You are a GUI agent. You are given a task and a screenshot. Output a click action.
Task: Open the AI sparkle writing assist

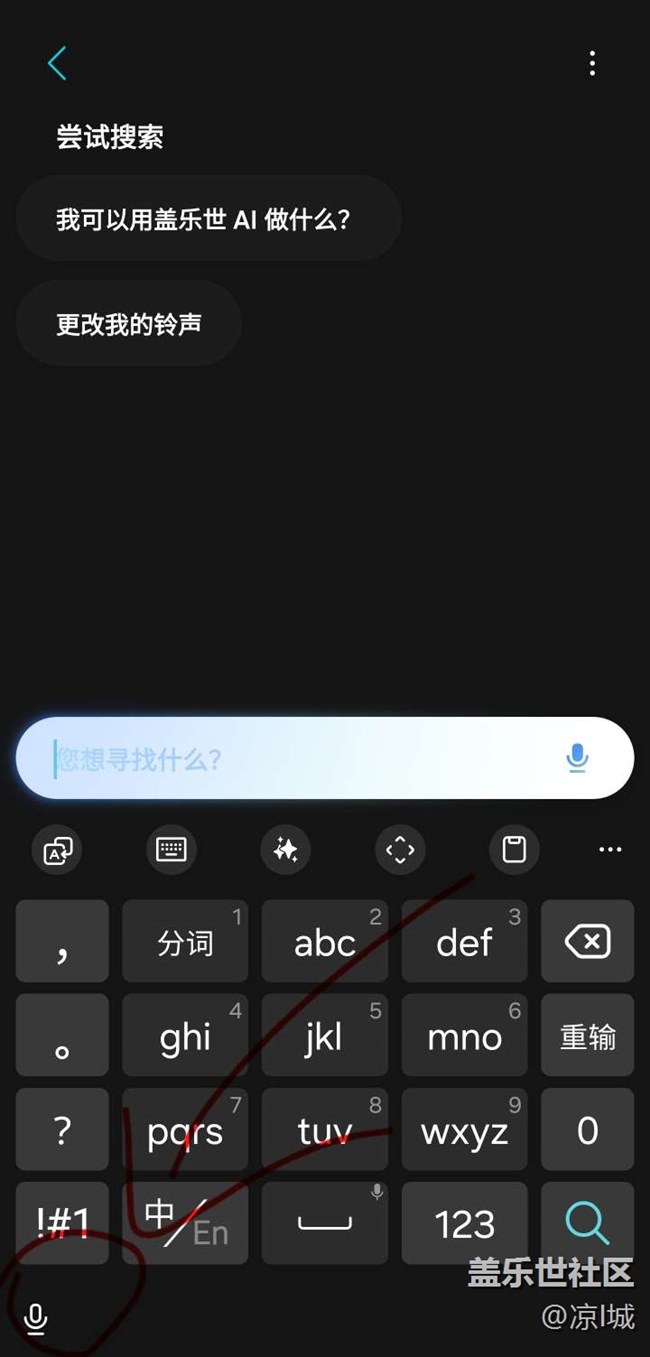click(286, 850)
